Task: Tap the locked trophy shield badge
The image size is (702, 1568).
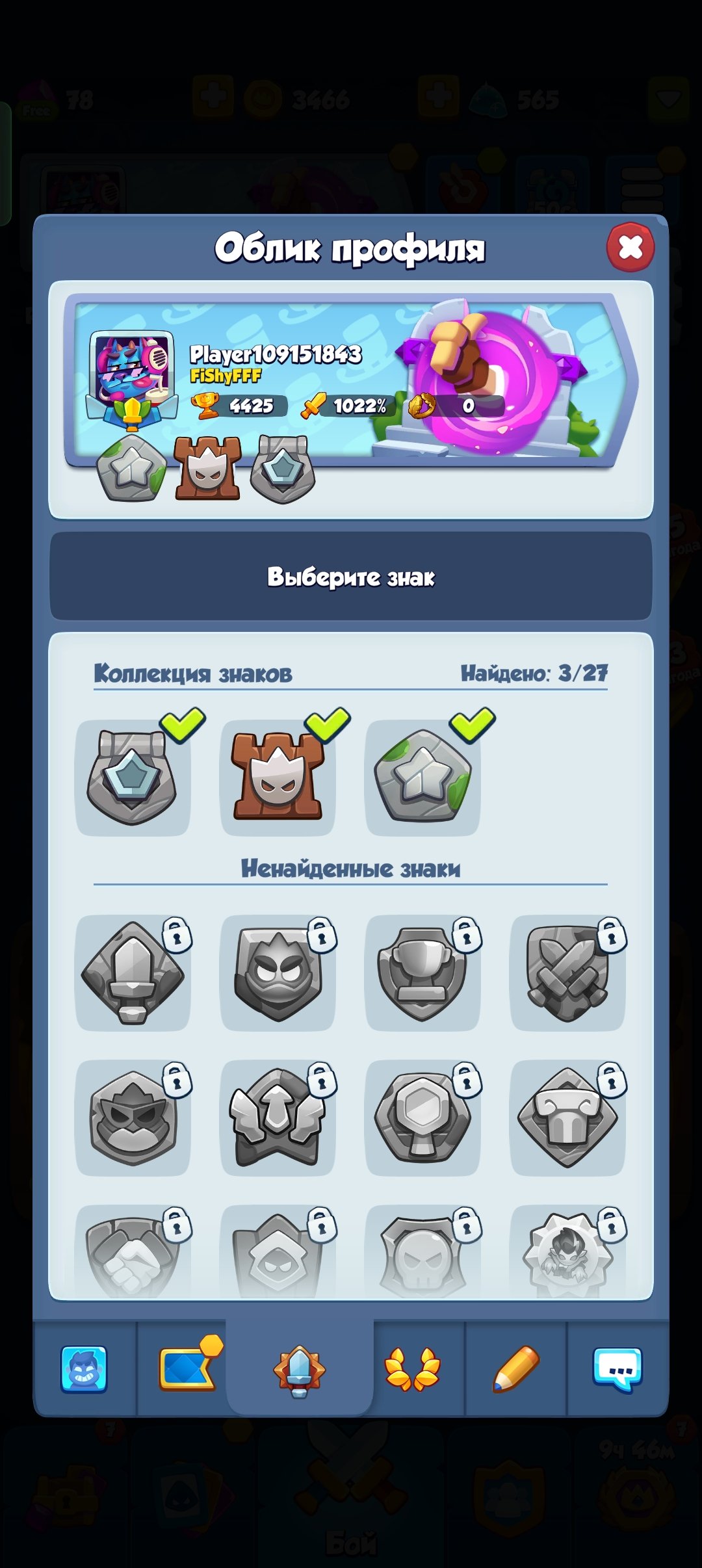Action: tap(422, 973)
